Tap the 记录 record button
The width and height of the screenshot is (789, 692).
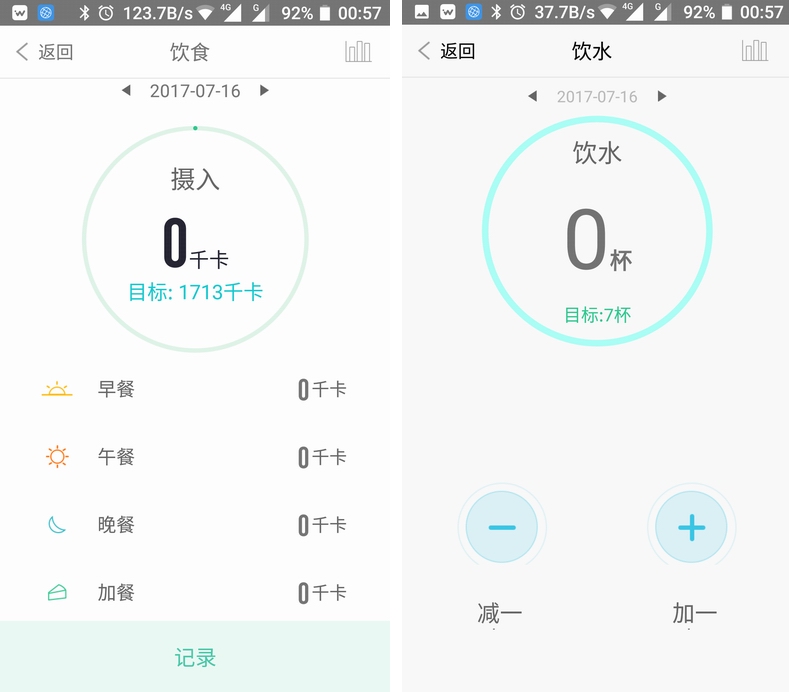click(195, 657)
